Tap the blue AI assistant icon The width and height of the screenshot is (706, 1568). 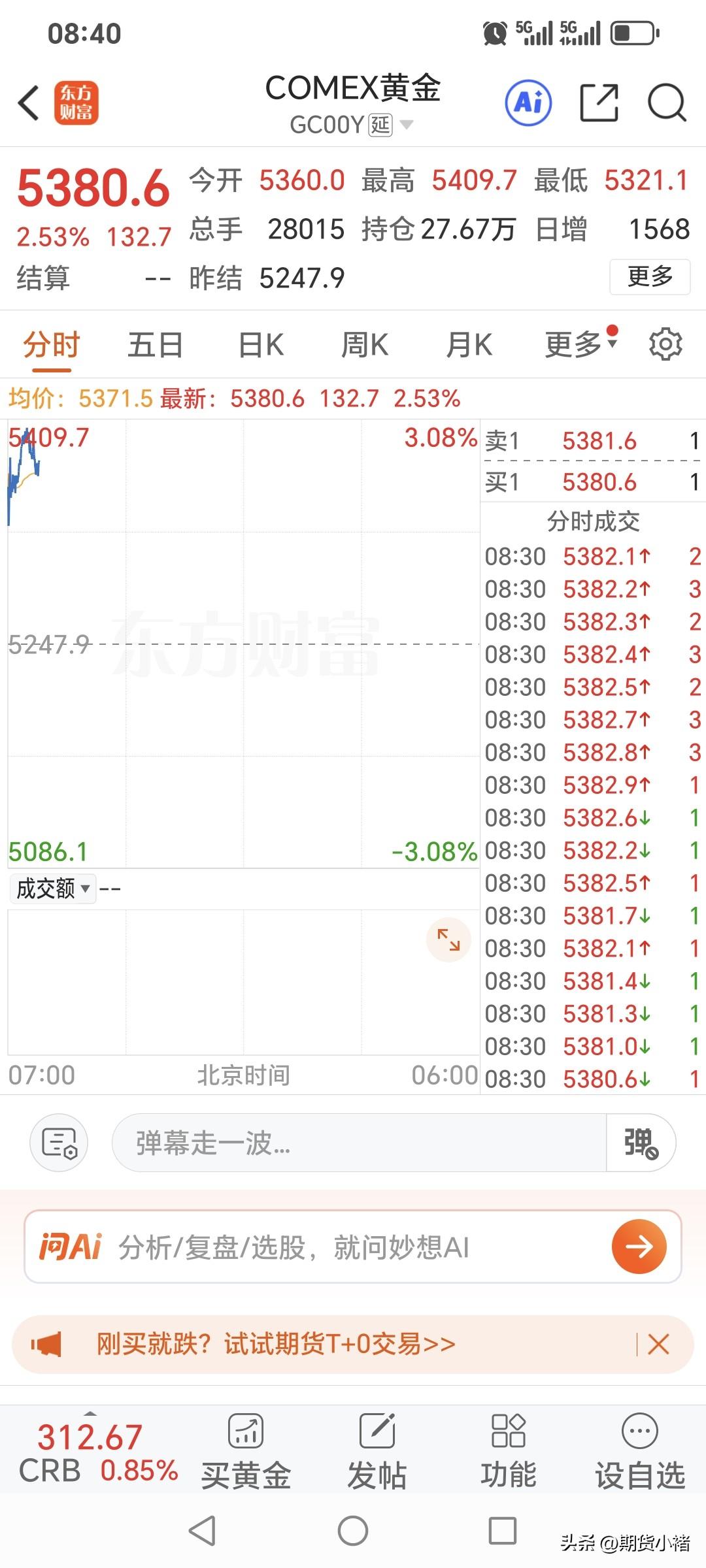528,103
